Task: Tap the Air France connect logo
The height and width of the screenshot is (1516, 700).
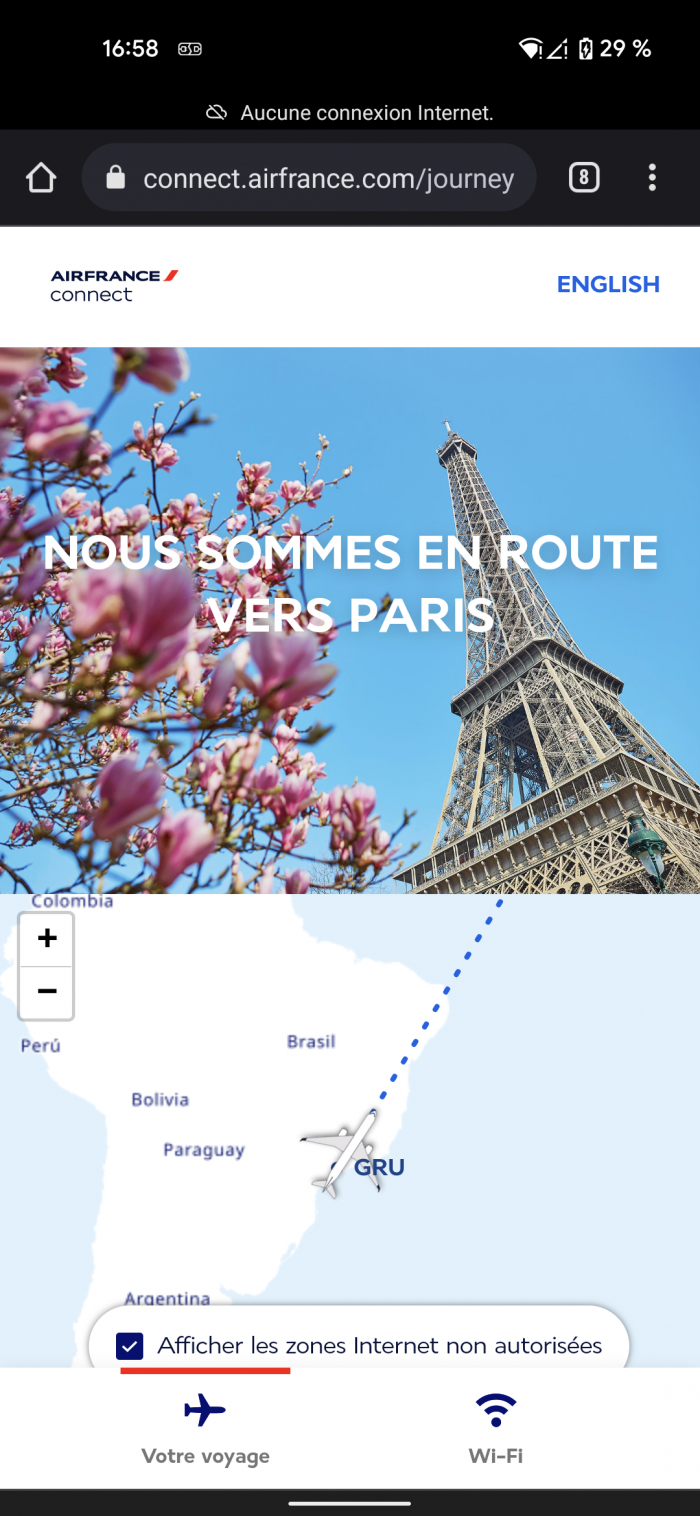Action: pos(114,285)
